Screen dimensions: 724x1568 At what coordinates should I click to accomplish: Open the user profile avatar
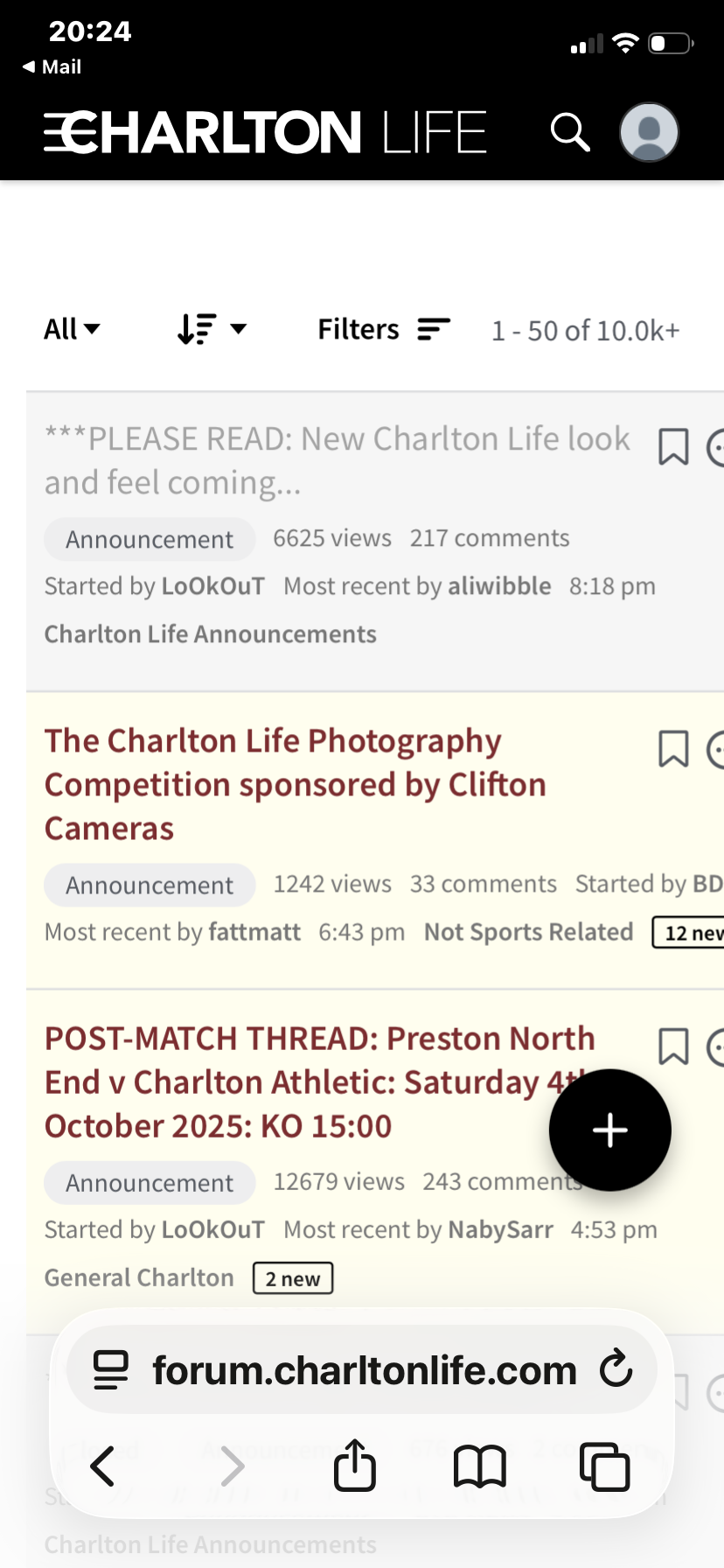tap(649, 133)
